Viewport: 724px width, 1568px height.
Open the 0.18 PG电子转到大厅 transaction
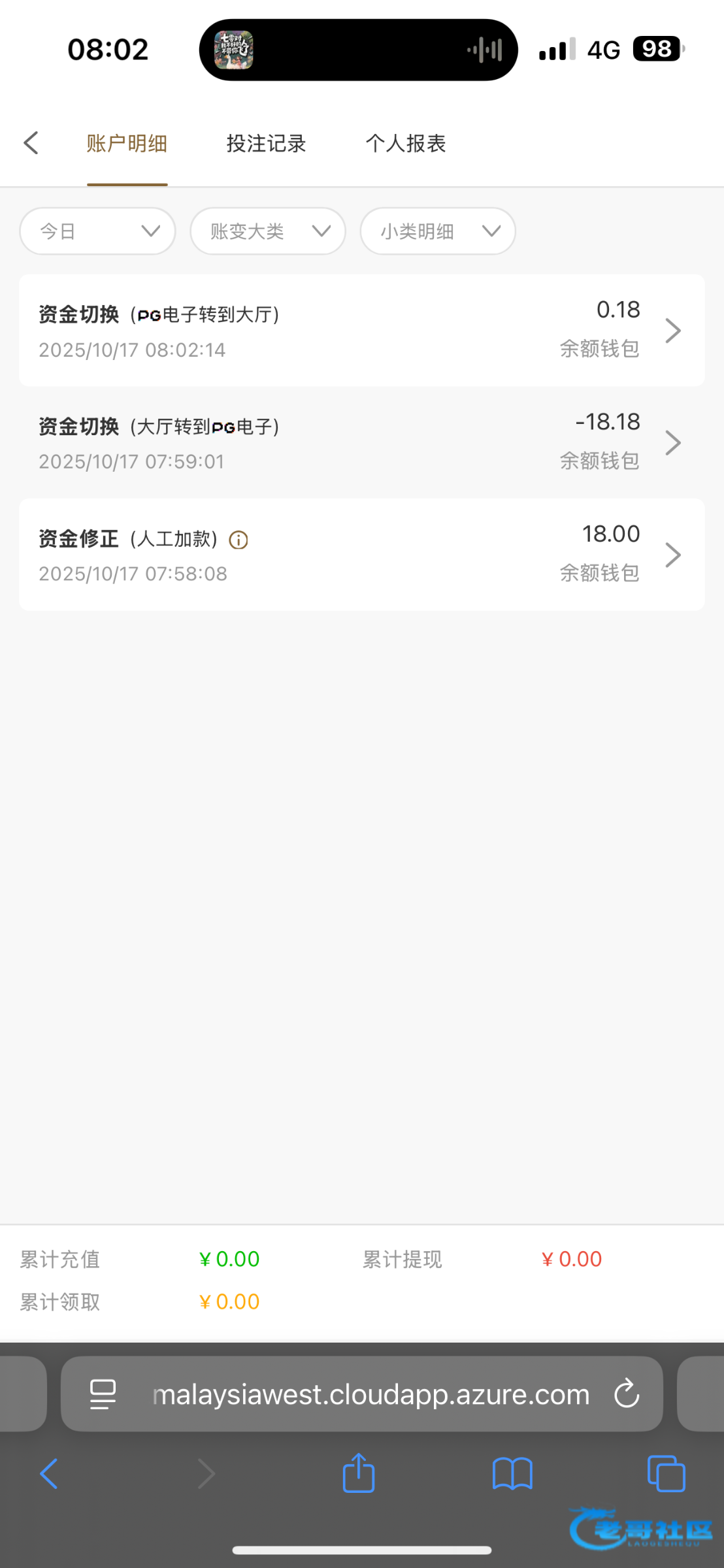tap(361, 331)
